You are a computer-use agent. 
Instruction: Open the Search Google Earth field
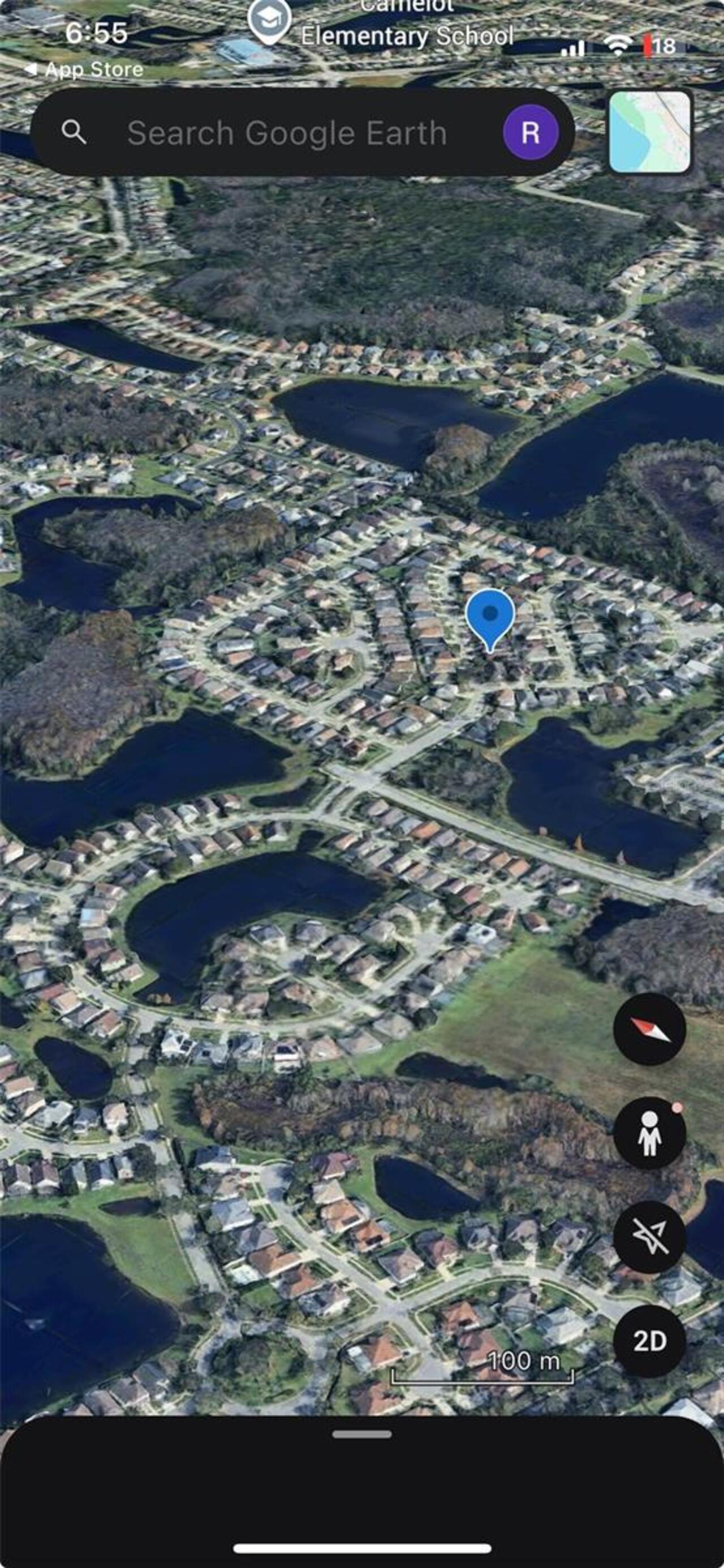[286, 133]
